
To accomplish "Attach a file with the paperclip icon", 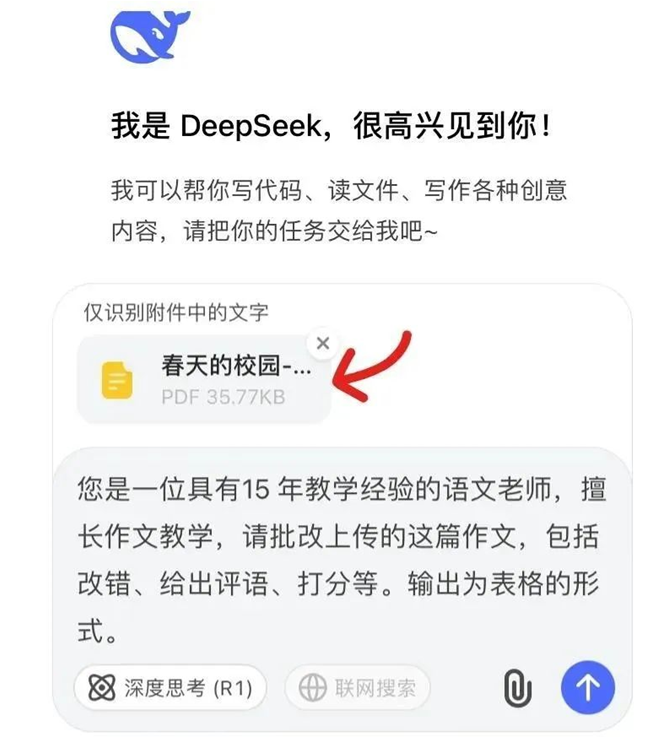I will (x=517, y=688).
